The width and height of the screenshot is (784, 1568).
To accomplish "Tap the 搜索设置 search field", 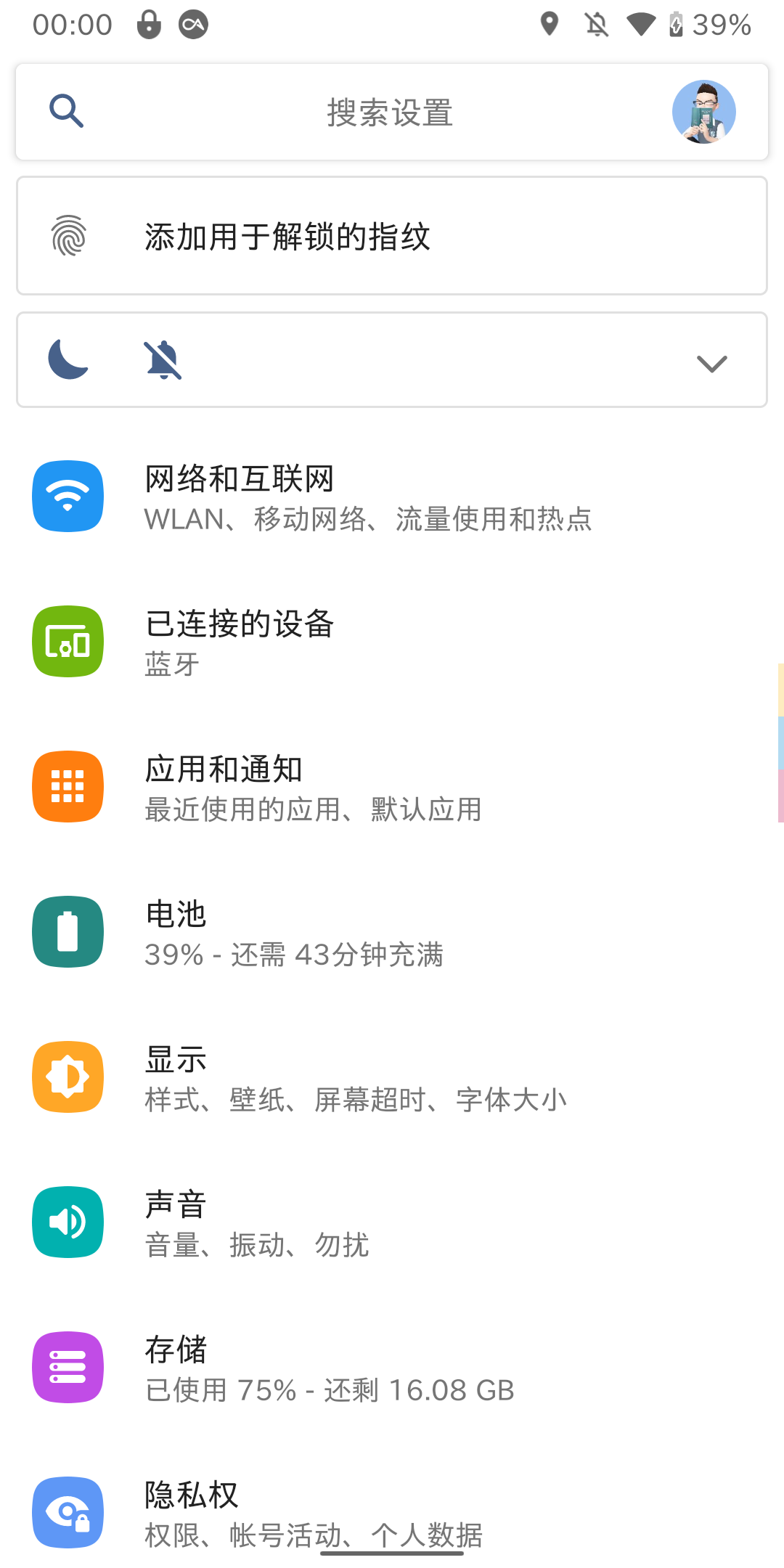I will pyautogui.click(x=390, y=113).
